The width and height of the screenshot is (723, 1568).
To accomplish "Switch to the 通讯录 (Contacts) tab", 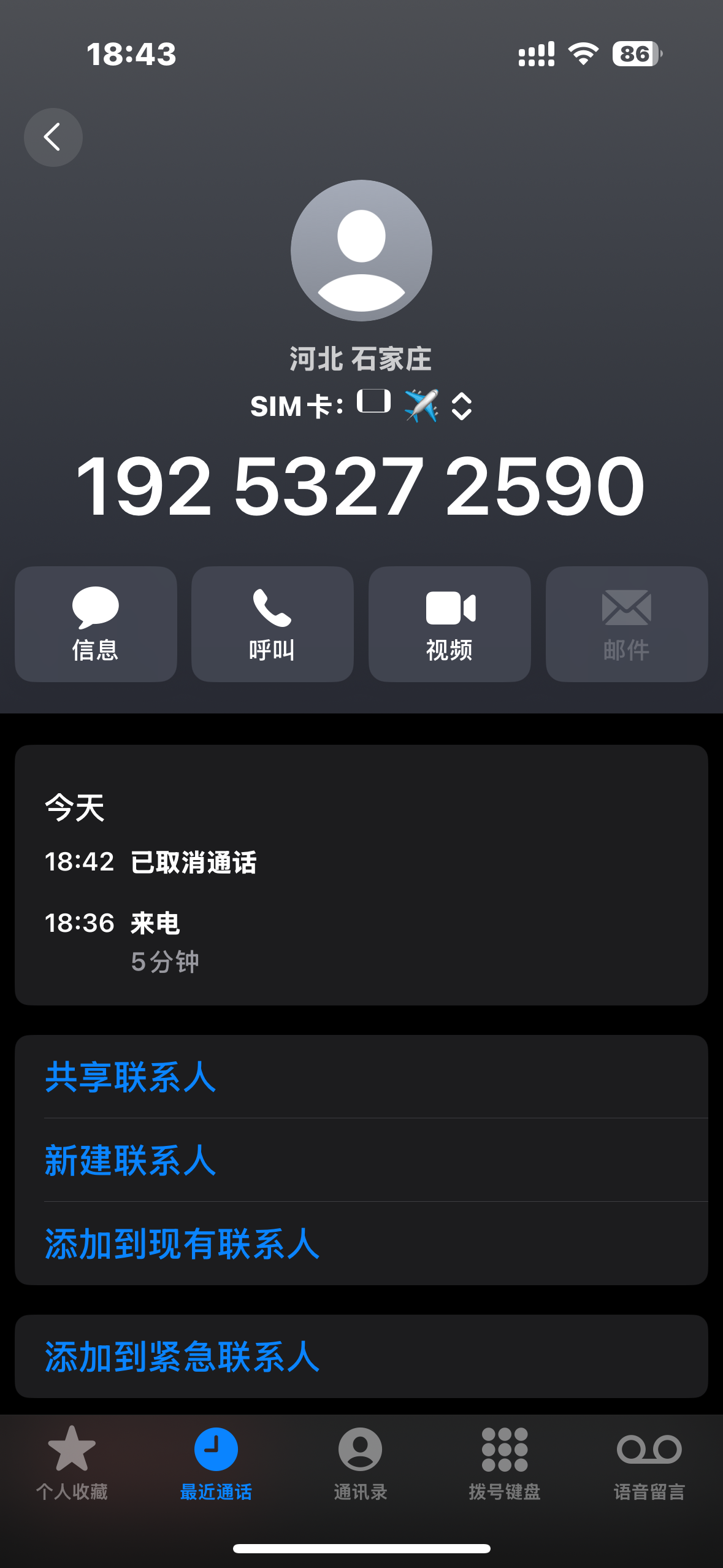I will (361, 1460).
